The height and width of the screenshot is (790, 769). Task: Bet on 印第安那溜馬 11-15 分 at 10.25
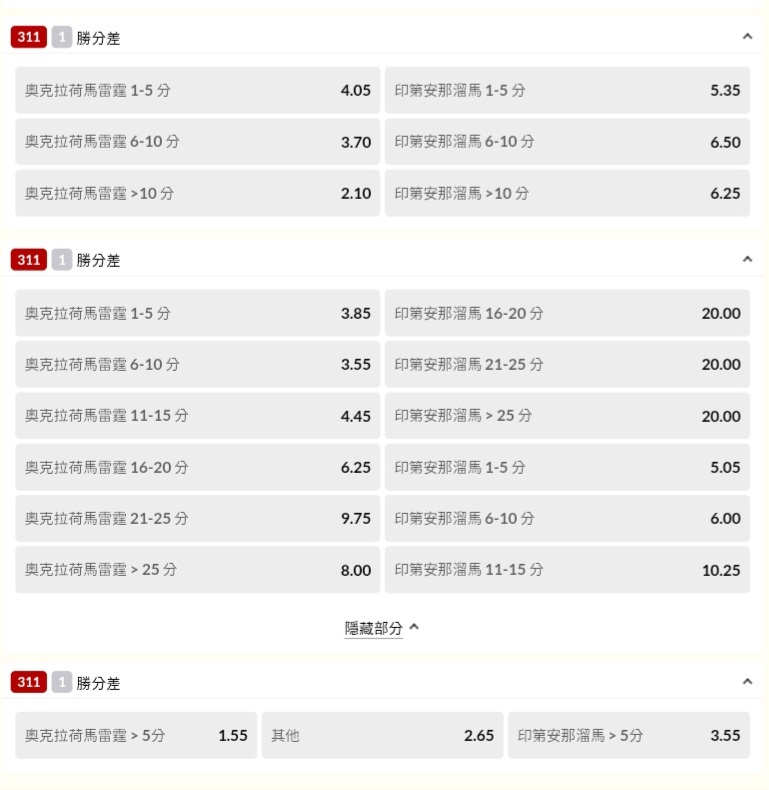(x=567, y=570)
